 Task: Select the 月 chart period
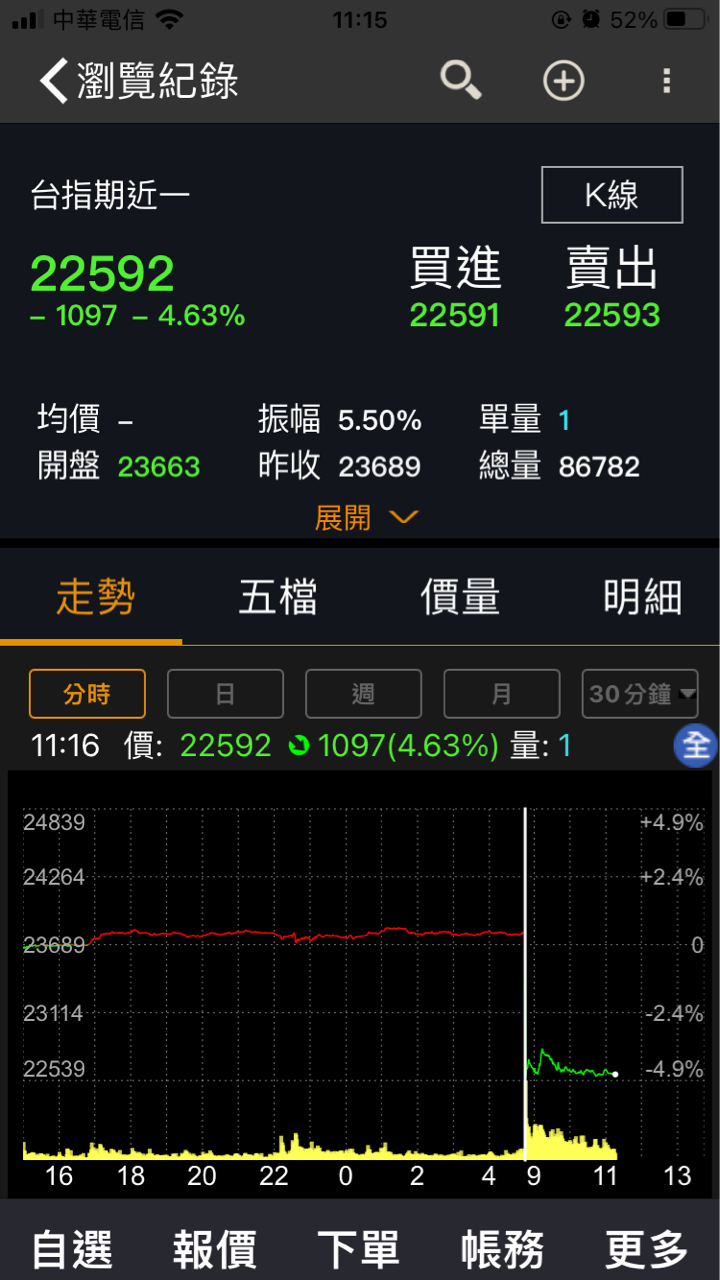(x=501, y=694)
